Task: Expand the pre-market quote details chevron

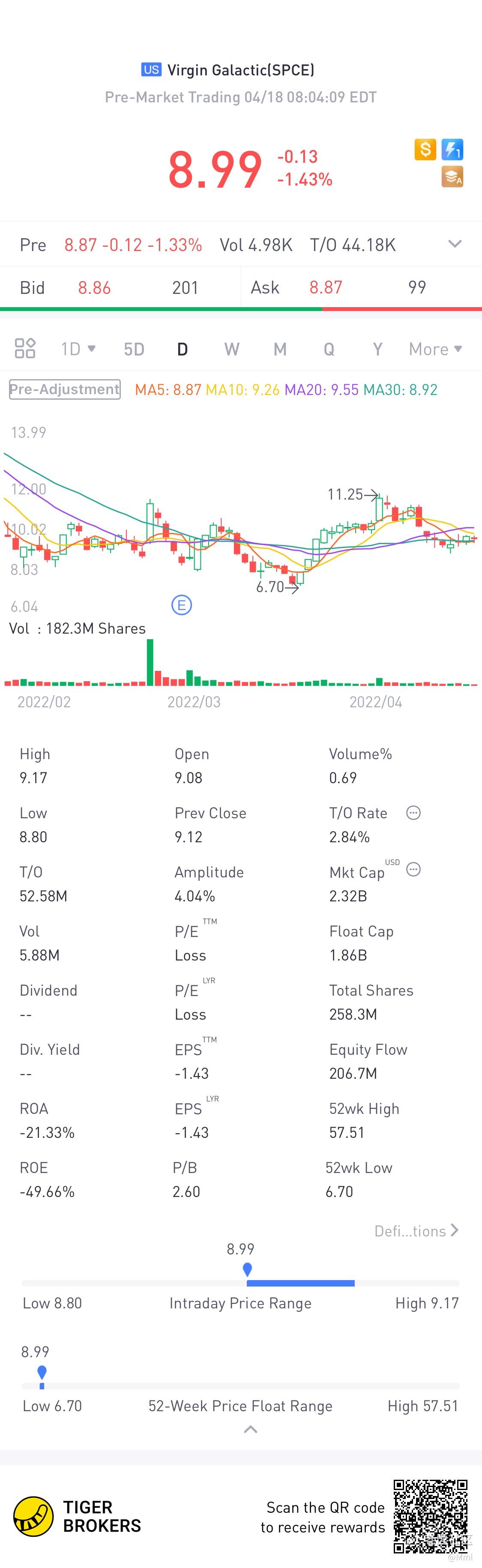Action: (x=455, y=244)
